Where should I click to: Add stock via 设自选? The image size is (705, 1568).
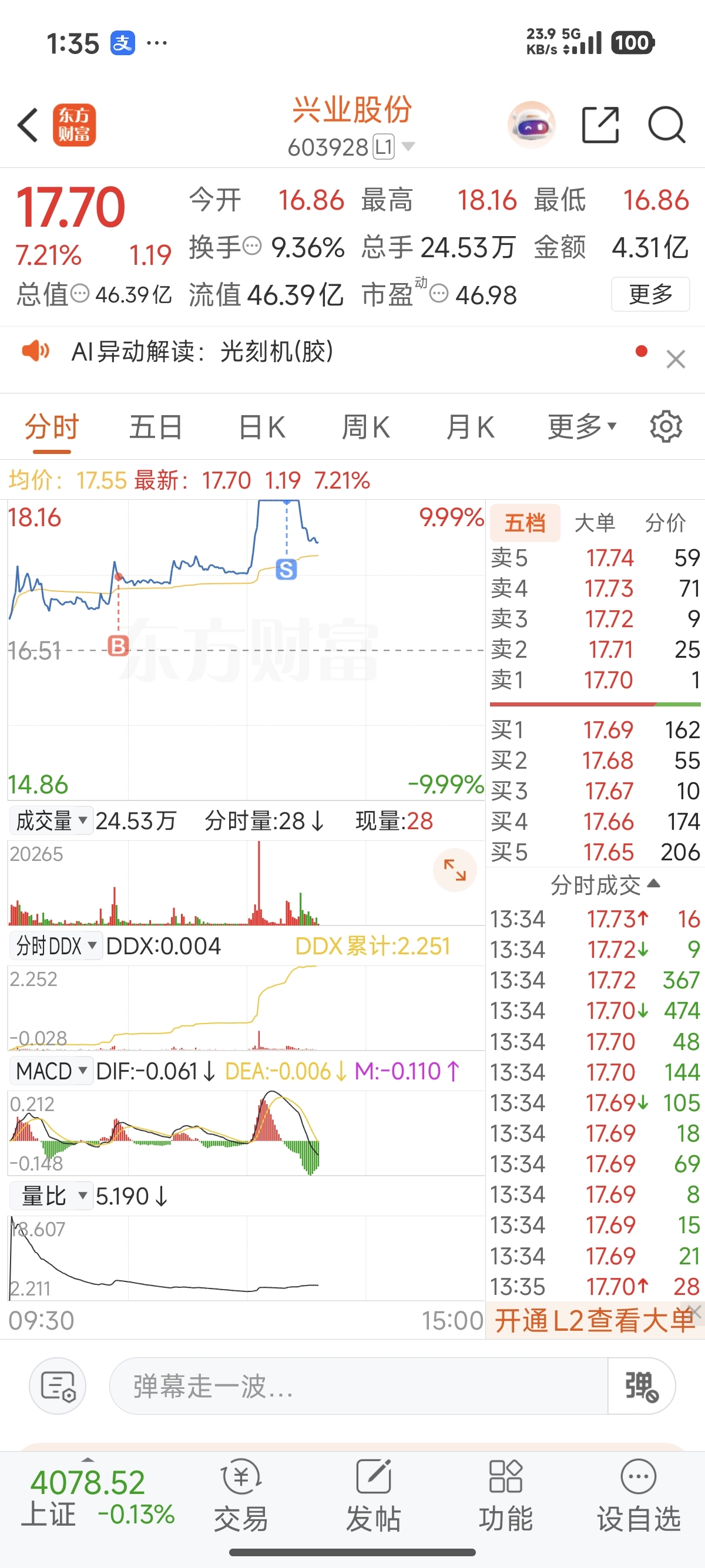click(638, 1496)
